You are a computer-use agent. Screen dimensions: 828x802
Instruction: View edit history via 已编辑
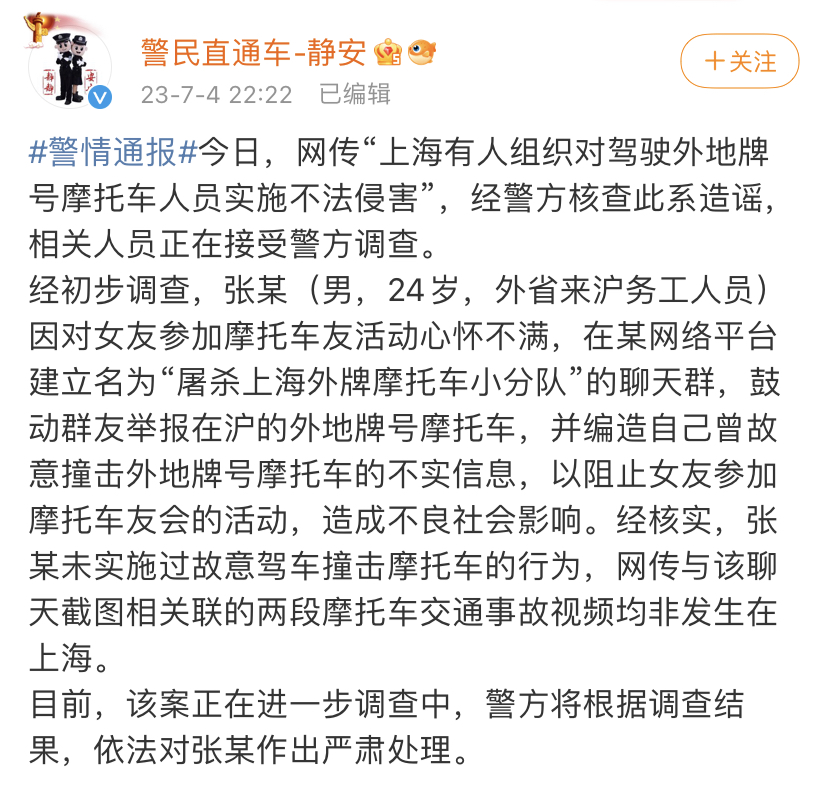tap(354, 94)
